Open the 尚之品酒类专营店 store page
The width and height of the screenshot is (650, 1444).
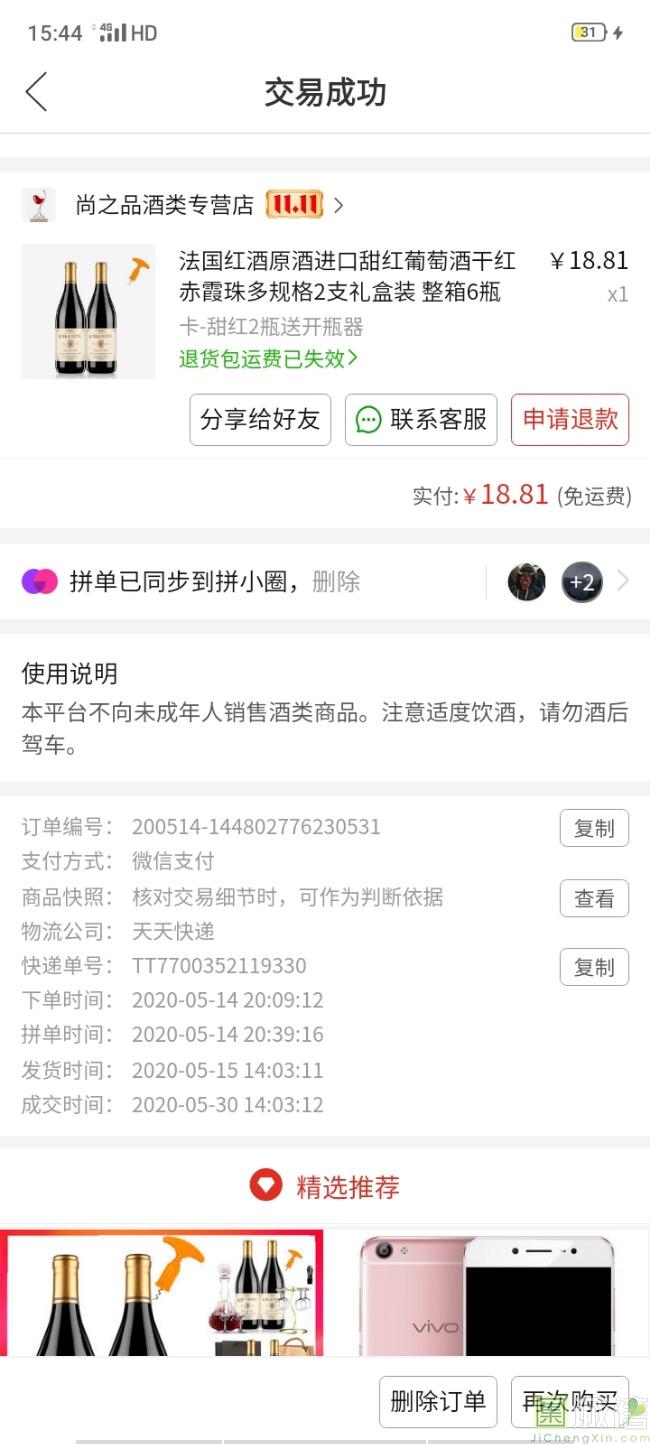point(165,205)
